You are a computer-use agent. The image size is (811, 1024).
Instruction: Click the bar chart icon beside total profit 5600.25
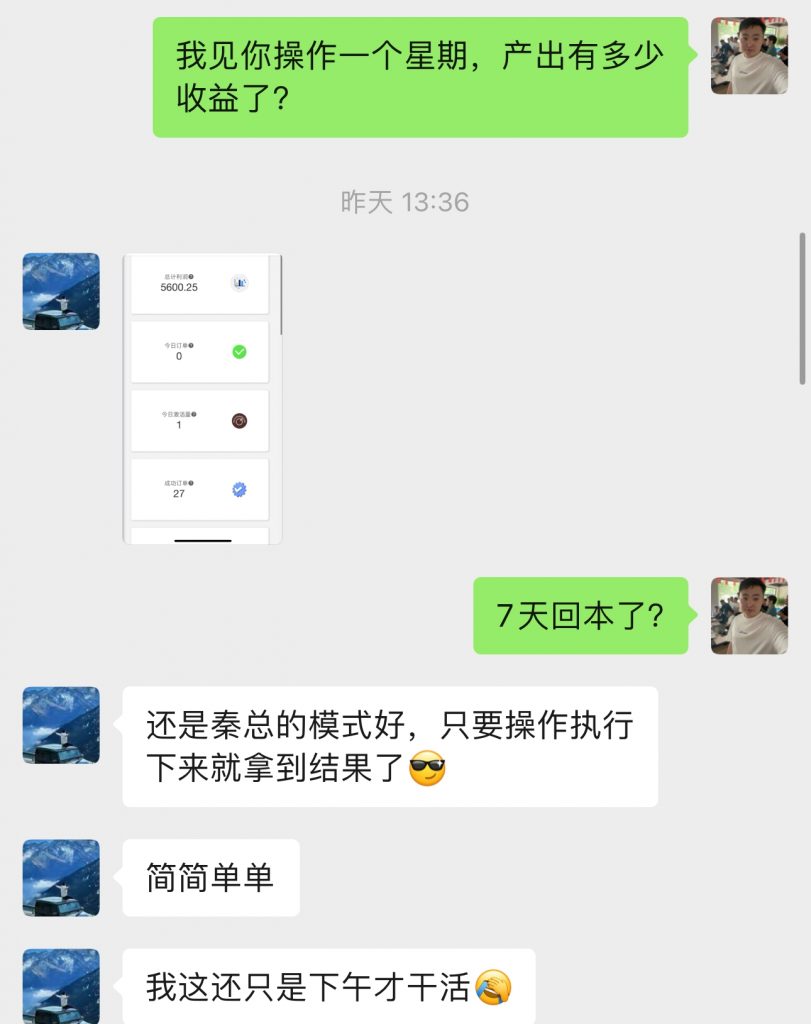pos(240,283)
